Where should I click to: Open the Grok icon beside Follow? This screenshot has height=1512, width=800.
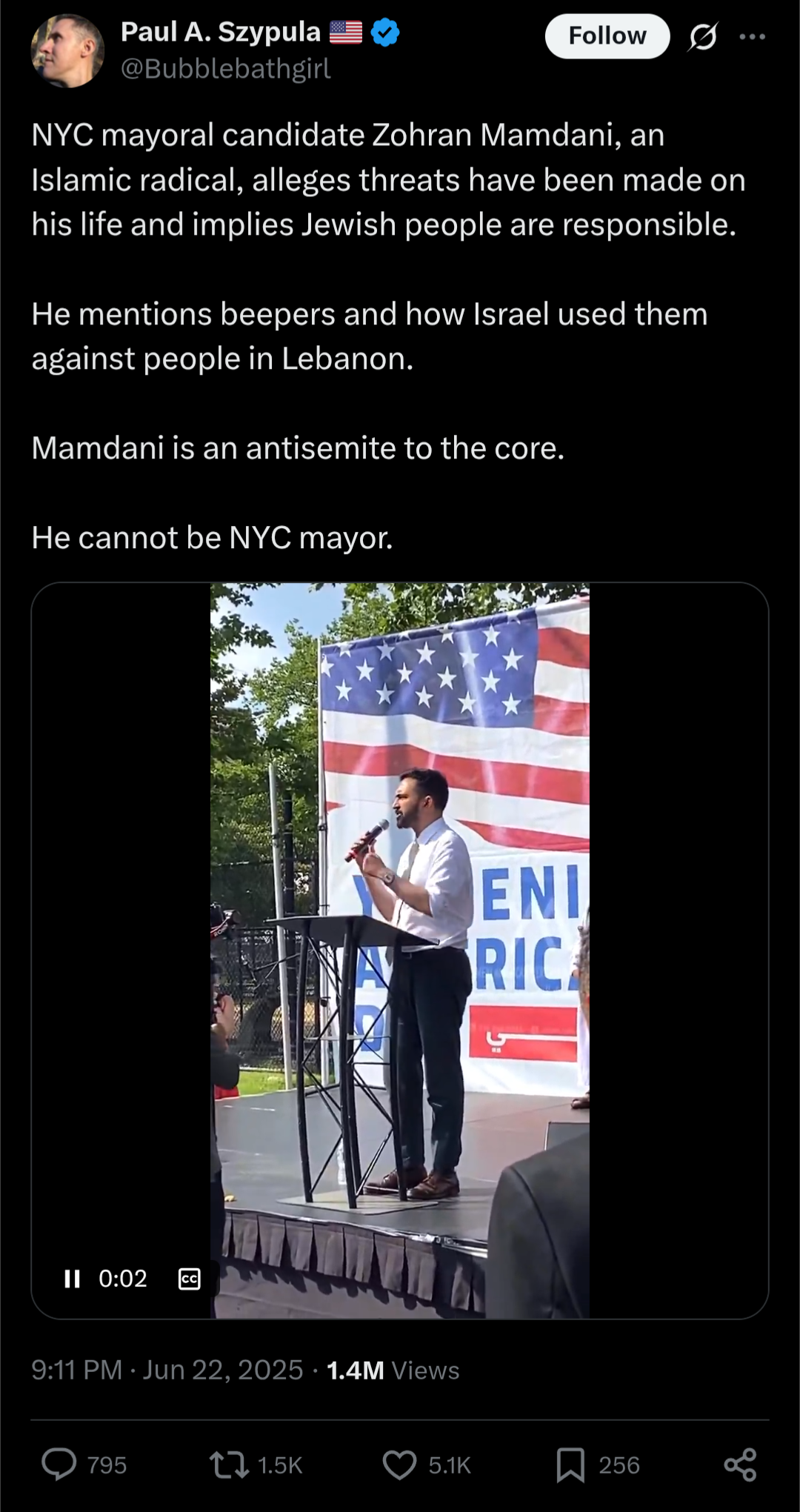point(702,36)
